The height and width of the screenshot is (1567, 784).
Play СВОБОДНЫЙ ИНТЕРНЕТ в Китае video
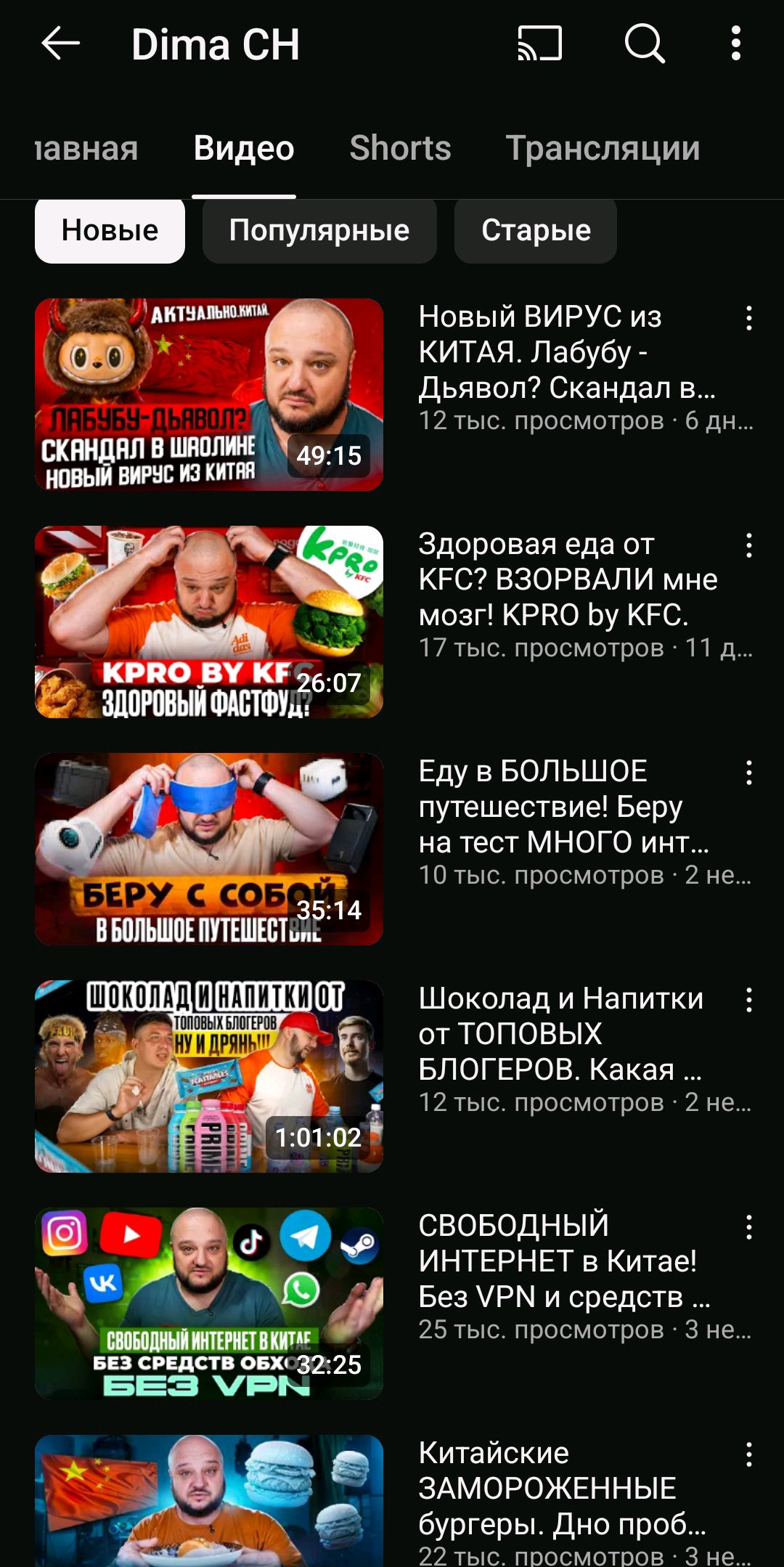209,1303
